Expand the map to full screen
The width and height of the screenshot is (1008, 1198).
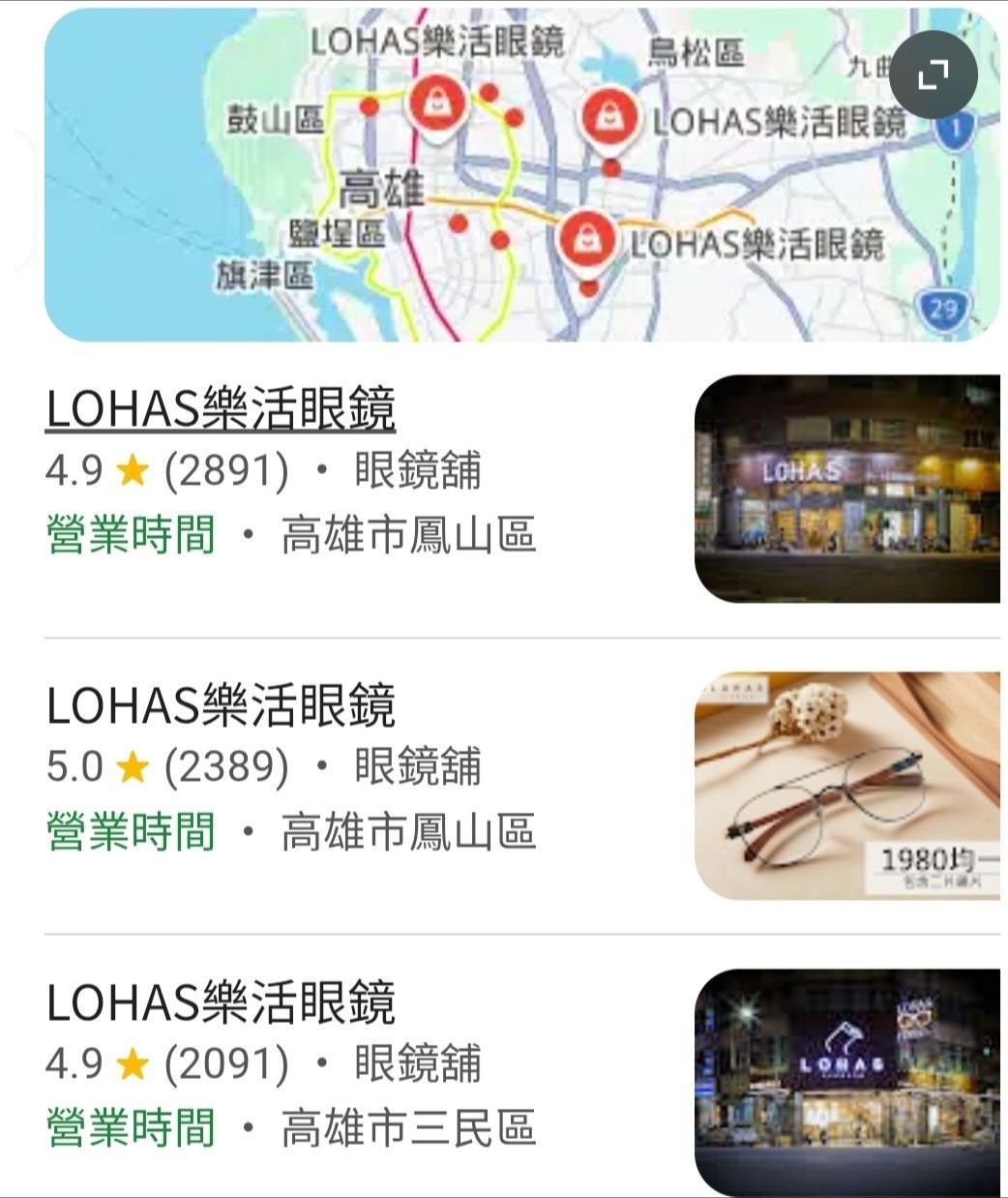point(933,75)
